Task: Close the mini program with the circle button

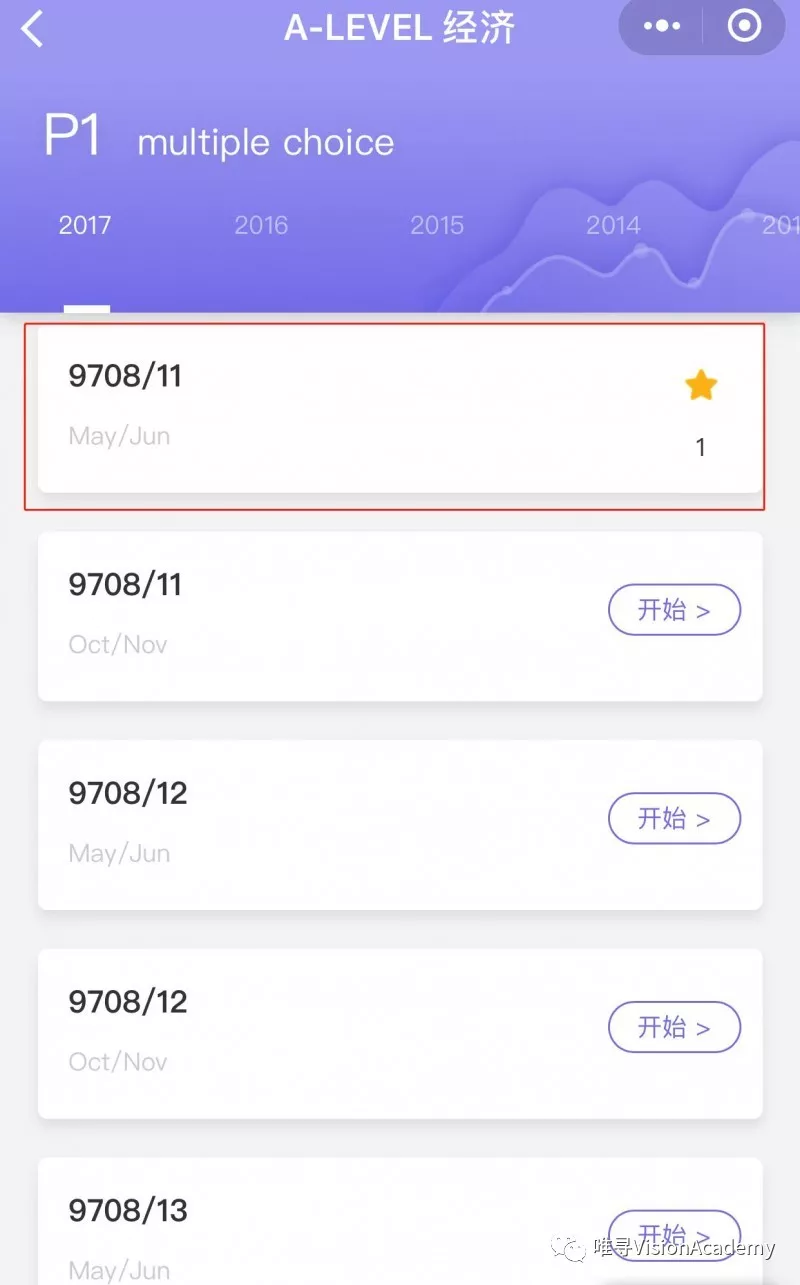Action: pos(744,27)
